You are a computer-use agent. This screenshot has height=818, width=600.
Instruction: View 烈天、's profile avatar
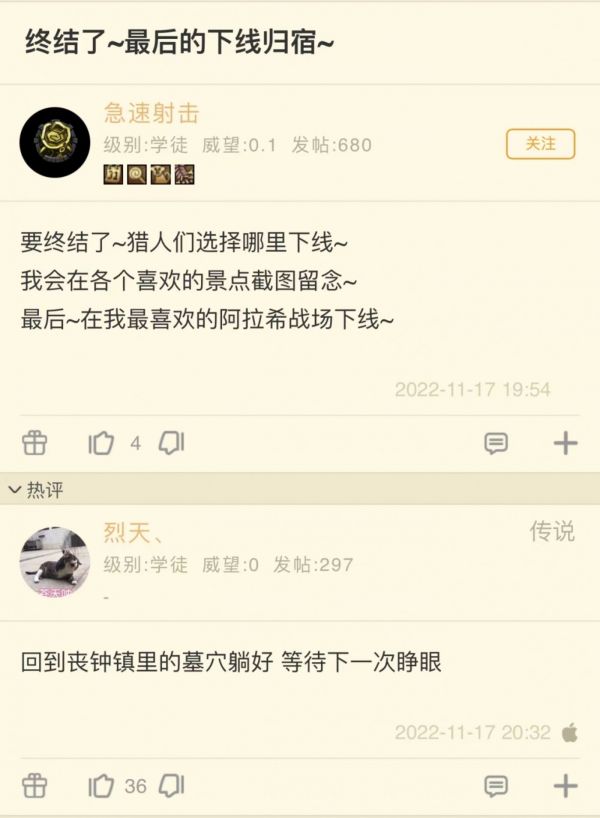coord(55,561)
